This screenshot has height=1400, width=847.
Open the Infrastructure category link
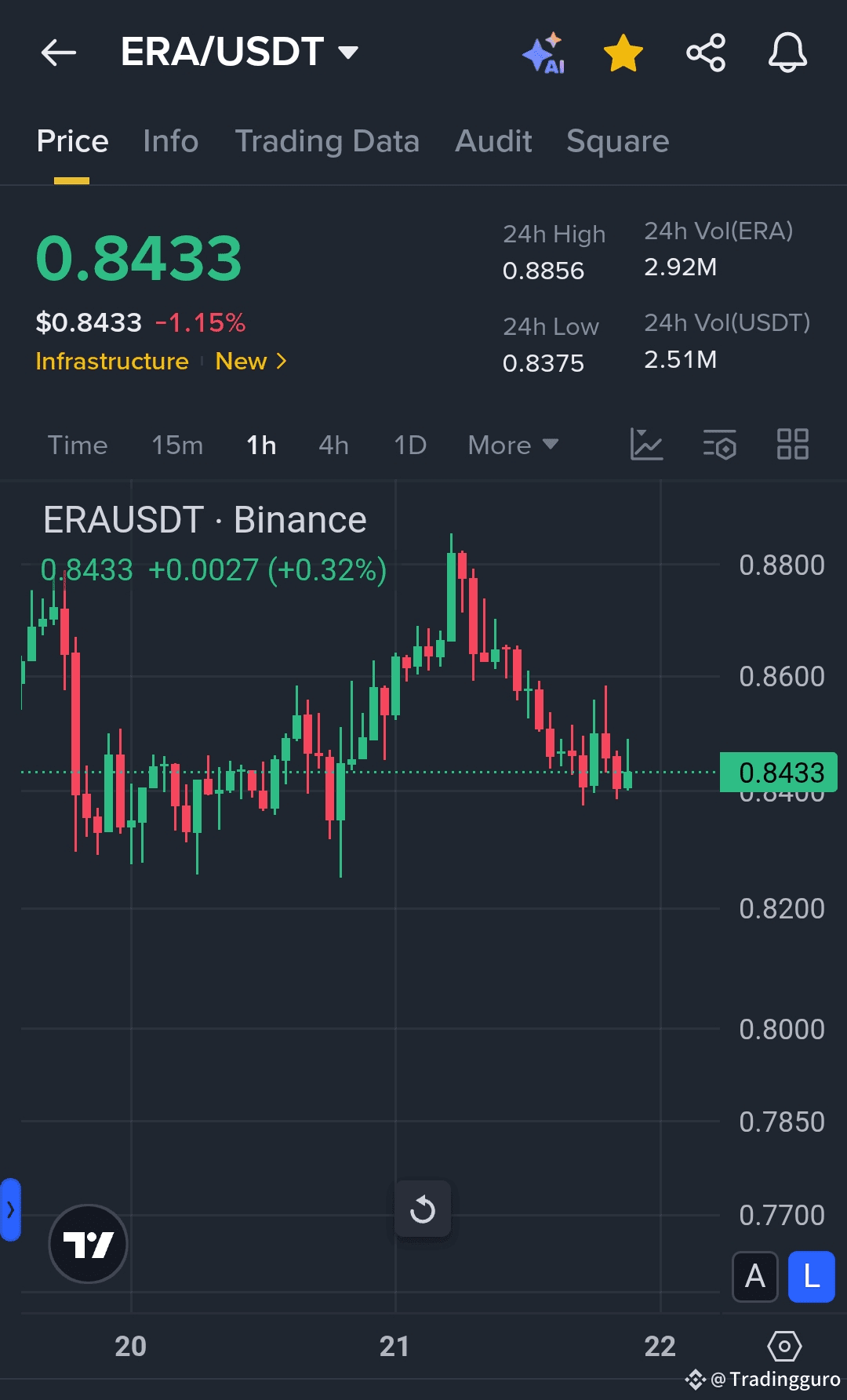pos(112,362)
